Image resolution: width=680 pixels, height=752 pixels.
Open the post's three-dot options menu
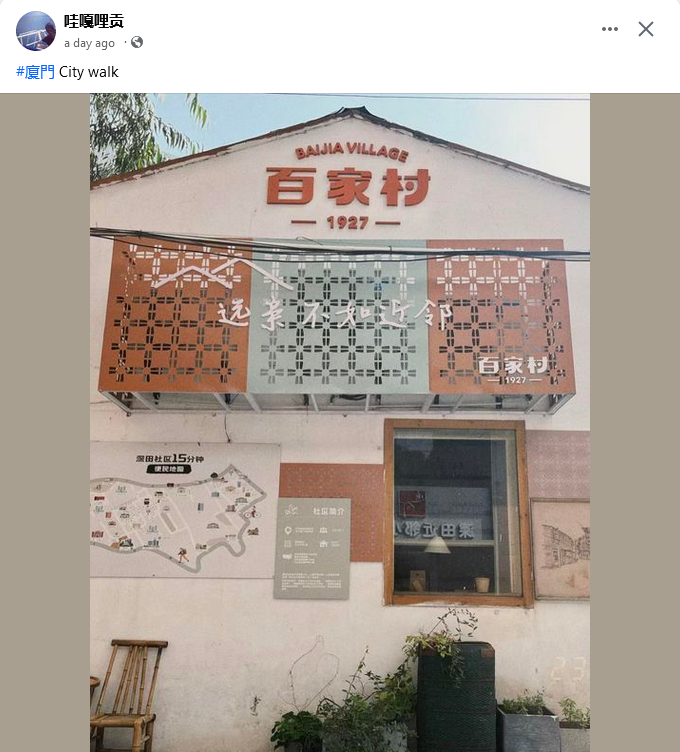click(x=610, y=29)
